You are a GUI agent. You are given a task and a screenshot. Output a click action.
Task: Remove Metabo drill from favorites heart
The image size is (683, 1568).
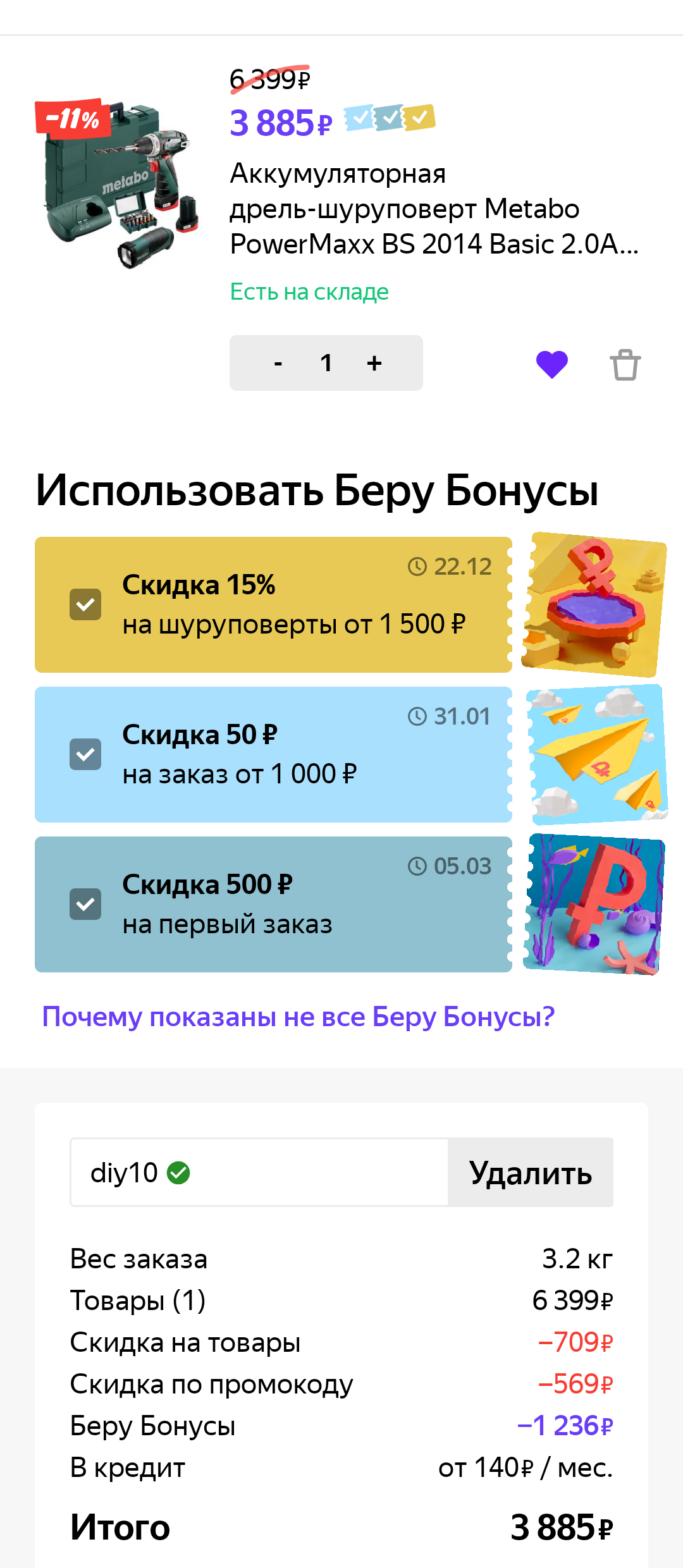(551, 365)
